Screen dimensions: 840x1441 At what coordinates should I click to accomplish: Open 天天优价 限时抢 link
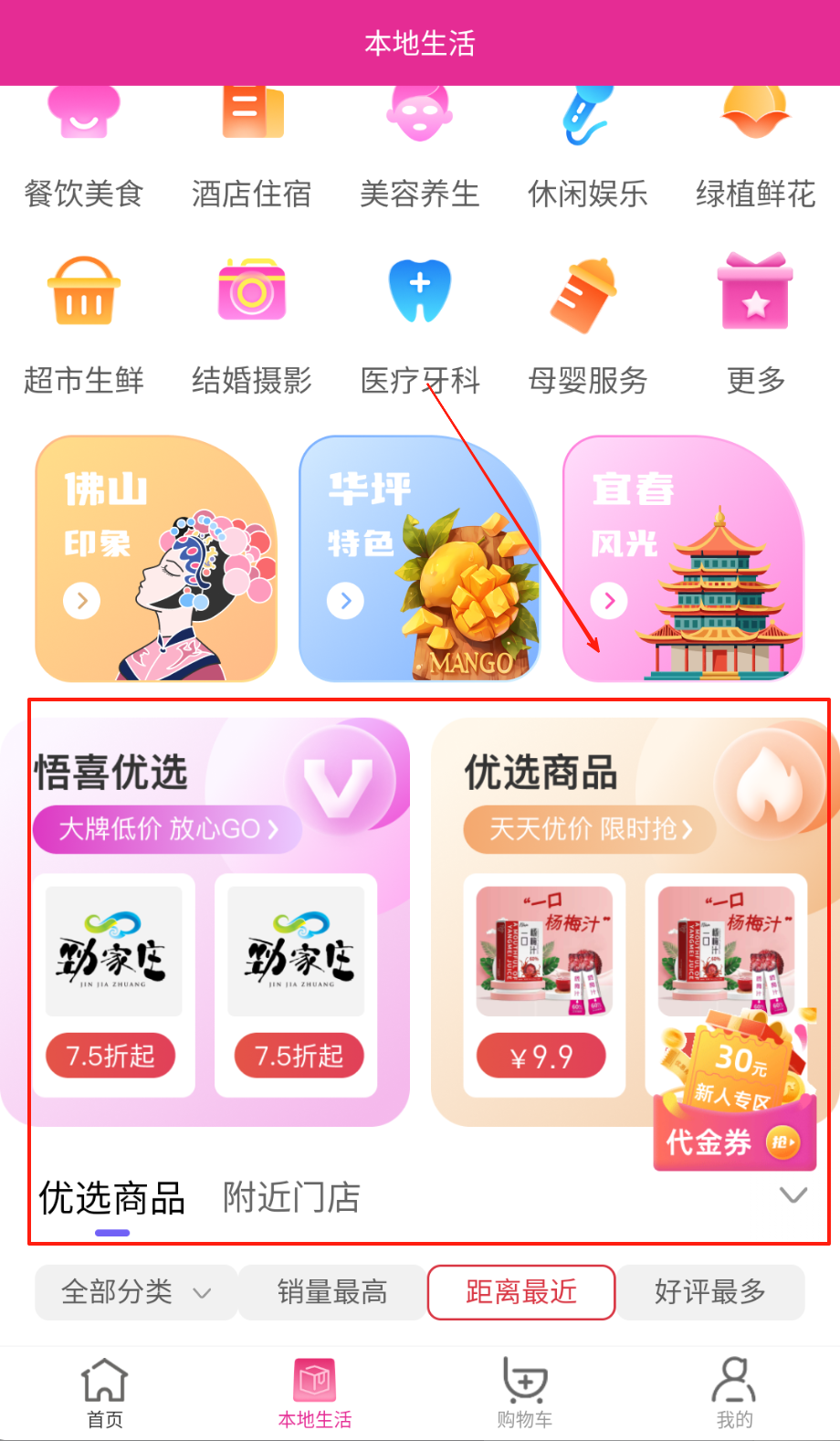click(x=590, y=829)
